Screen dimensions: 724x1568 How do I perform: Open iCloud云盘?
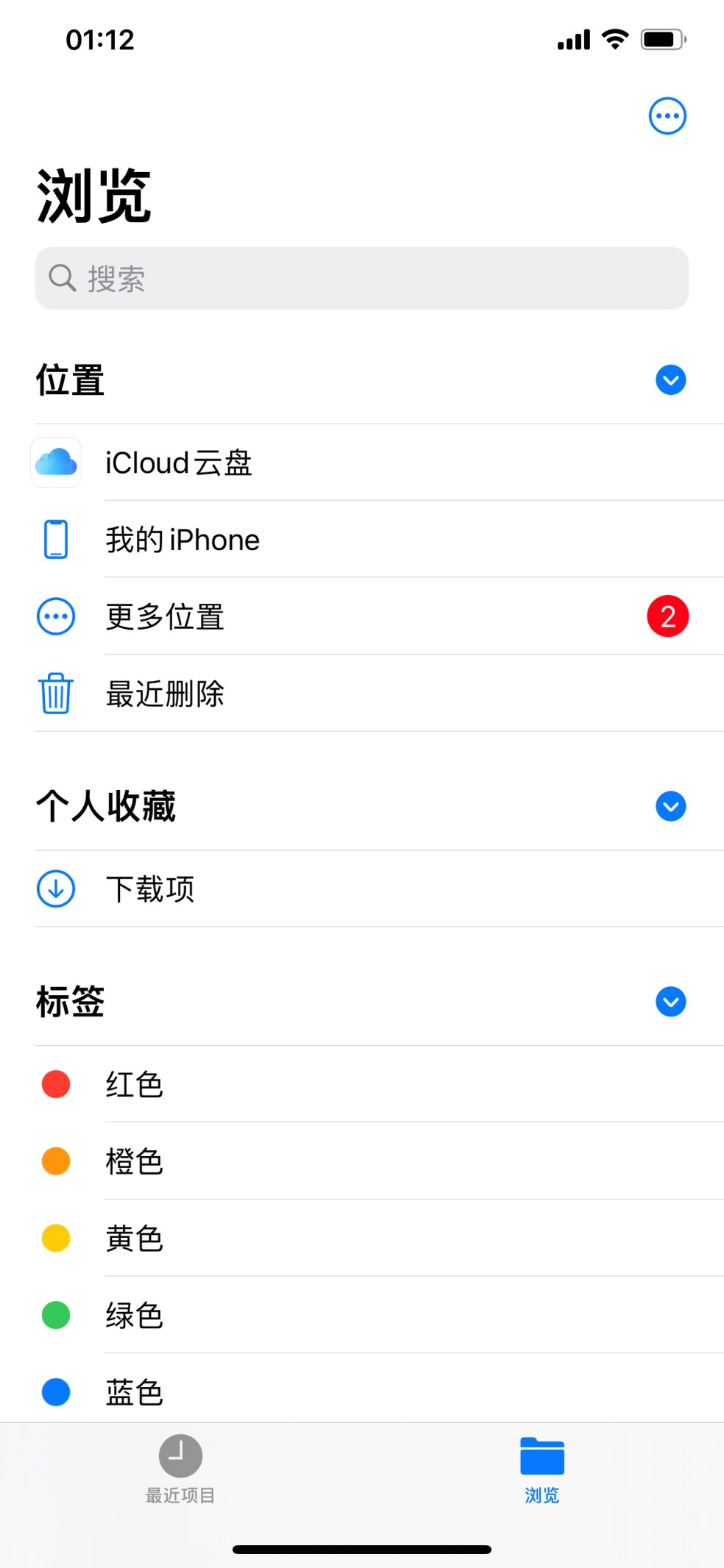362,463
